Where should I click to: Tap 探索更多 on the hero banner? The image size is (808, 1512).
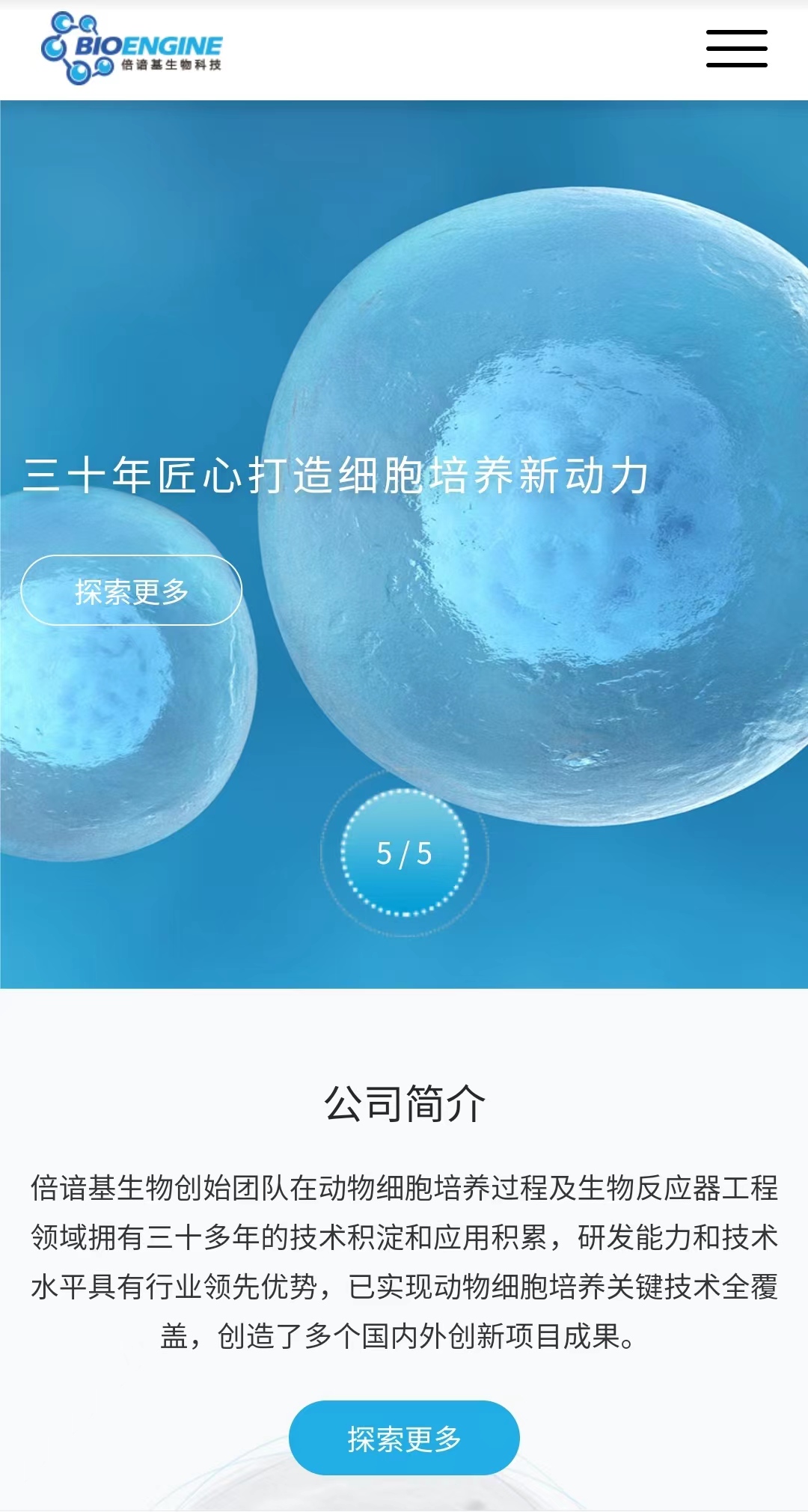tap(132, 591)
